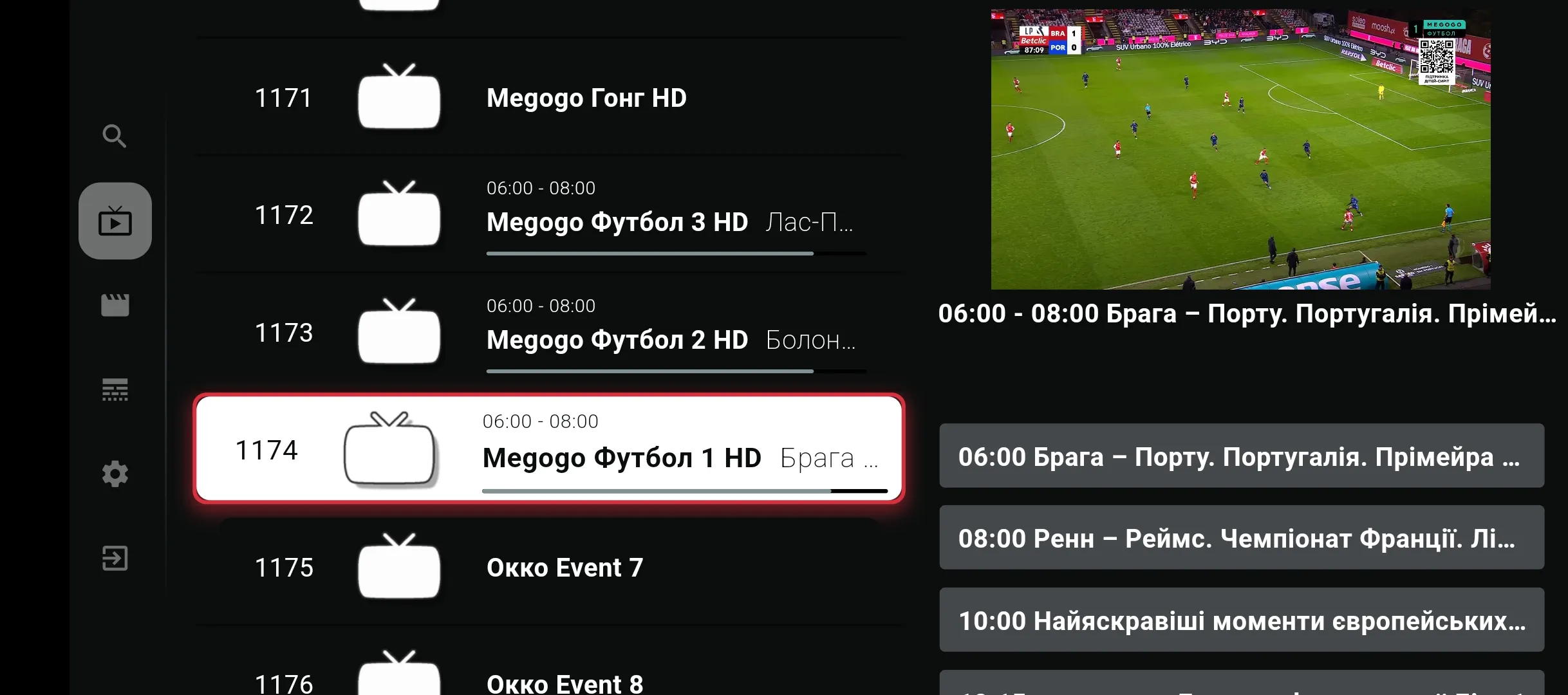Tap the exit icon in sidebar
1568x695 pixels.
click(x=115, y=558)
